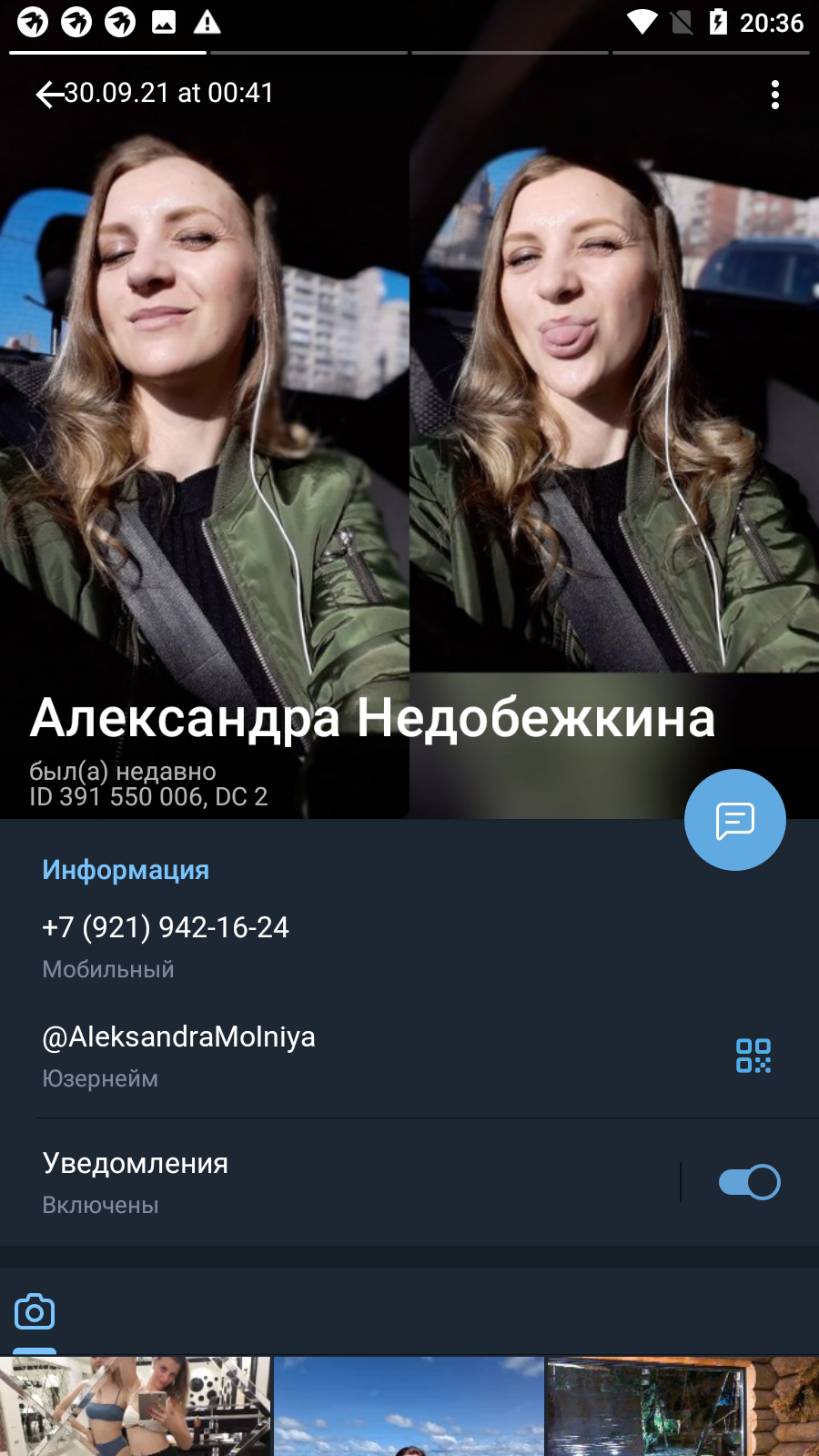Open the Уведомления settings row
Image resolution: width=819 pixels, height=1456 pixels.
point(339,1182)
